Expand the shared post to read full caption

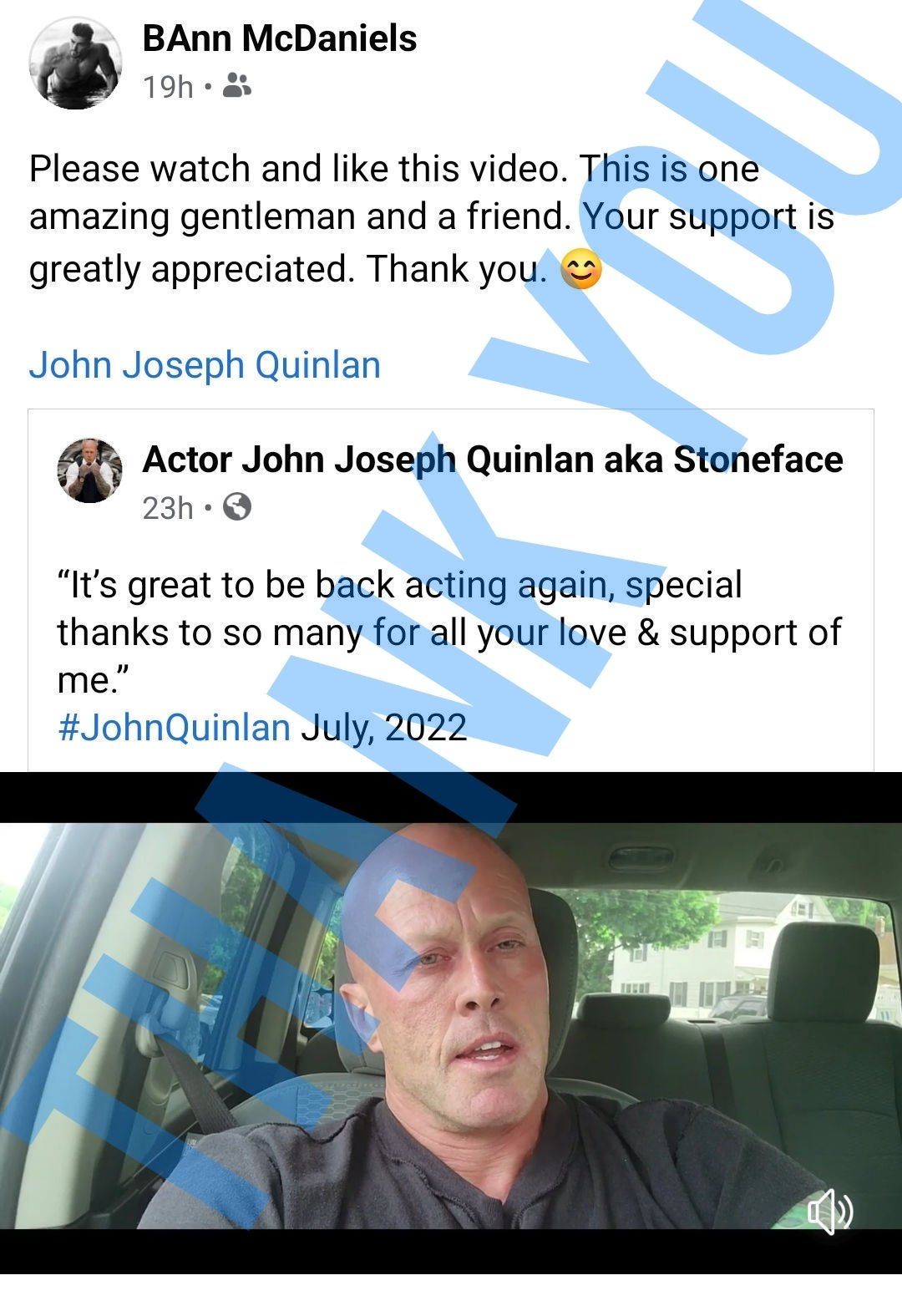tap(451, 635)
